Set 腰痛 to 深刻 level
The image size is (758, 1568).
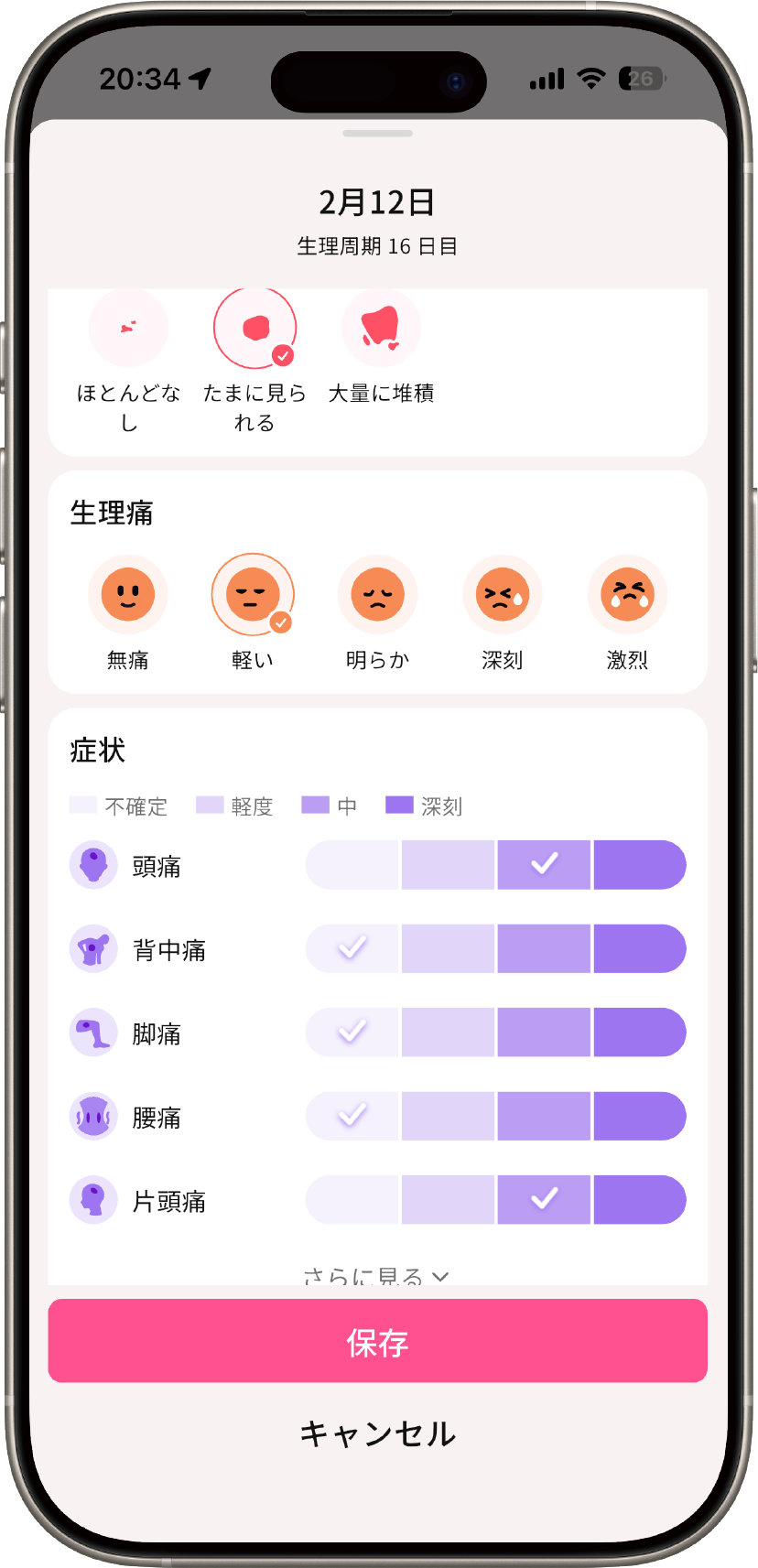click(x=639, y=1116)
